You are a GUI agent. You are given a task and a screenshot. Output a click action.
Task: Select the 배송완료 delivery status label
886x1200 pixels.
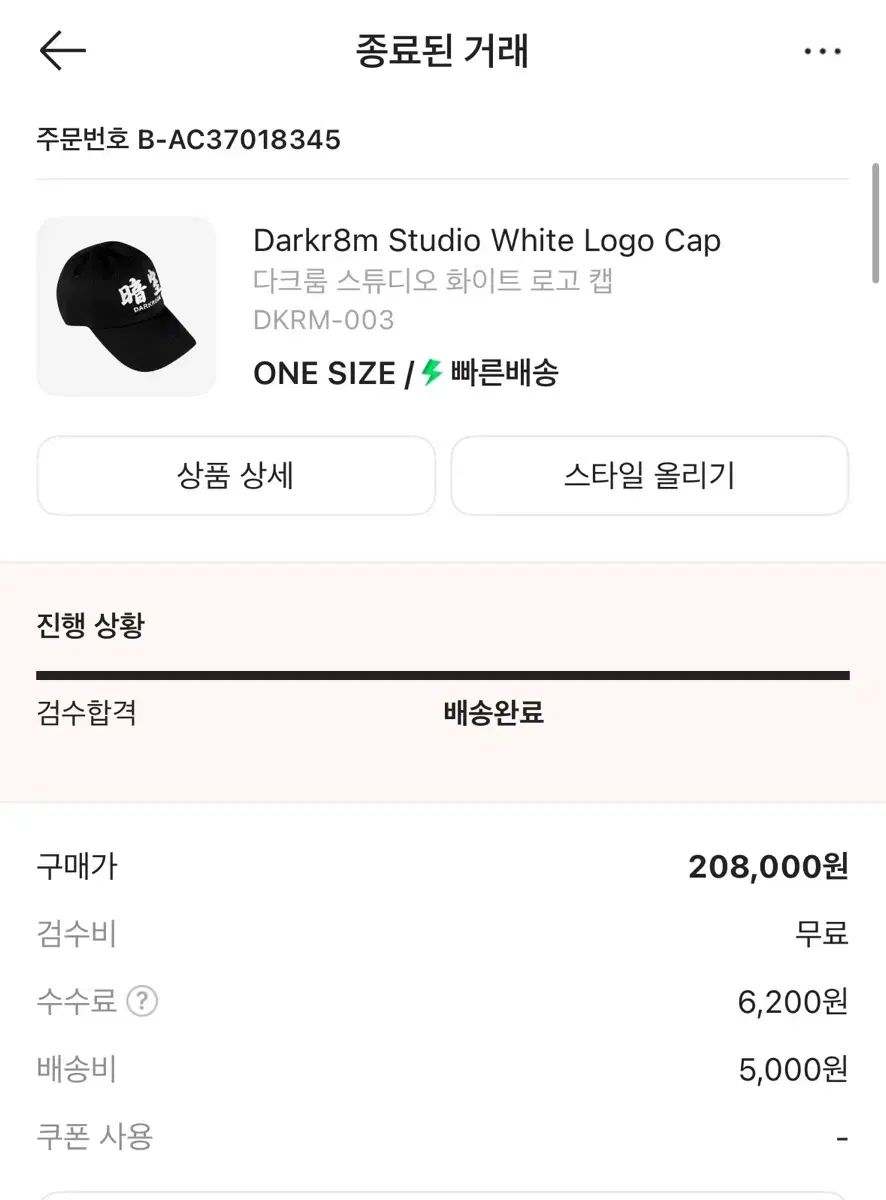coord(494,712)
